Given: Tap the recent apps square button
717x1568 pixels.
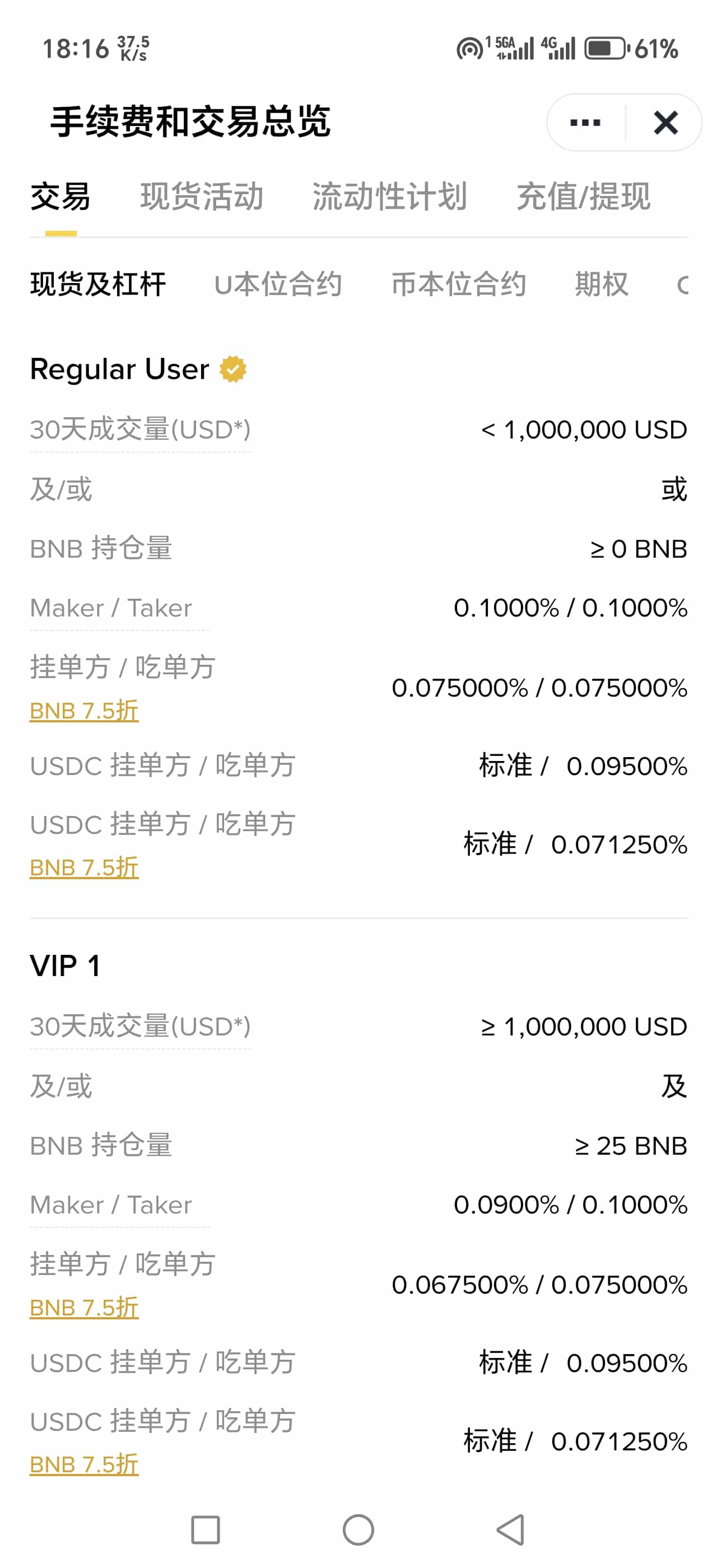Looking at the screenshot, I should coord(205,1531).
